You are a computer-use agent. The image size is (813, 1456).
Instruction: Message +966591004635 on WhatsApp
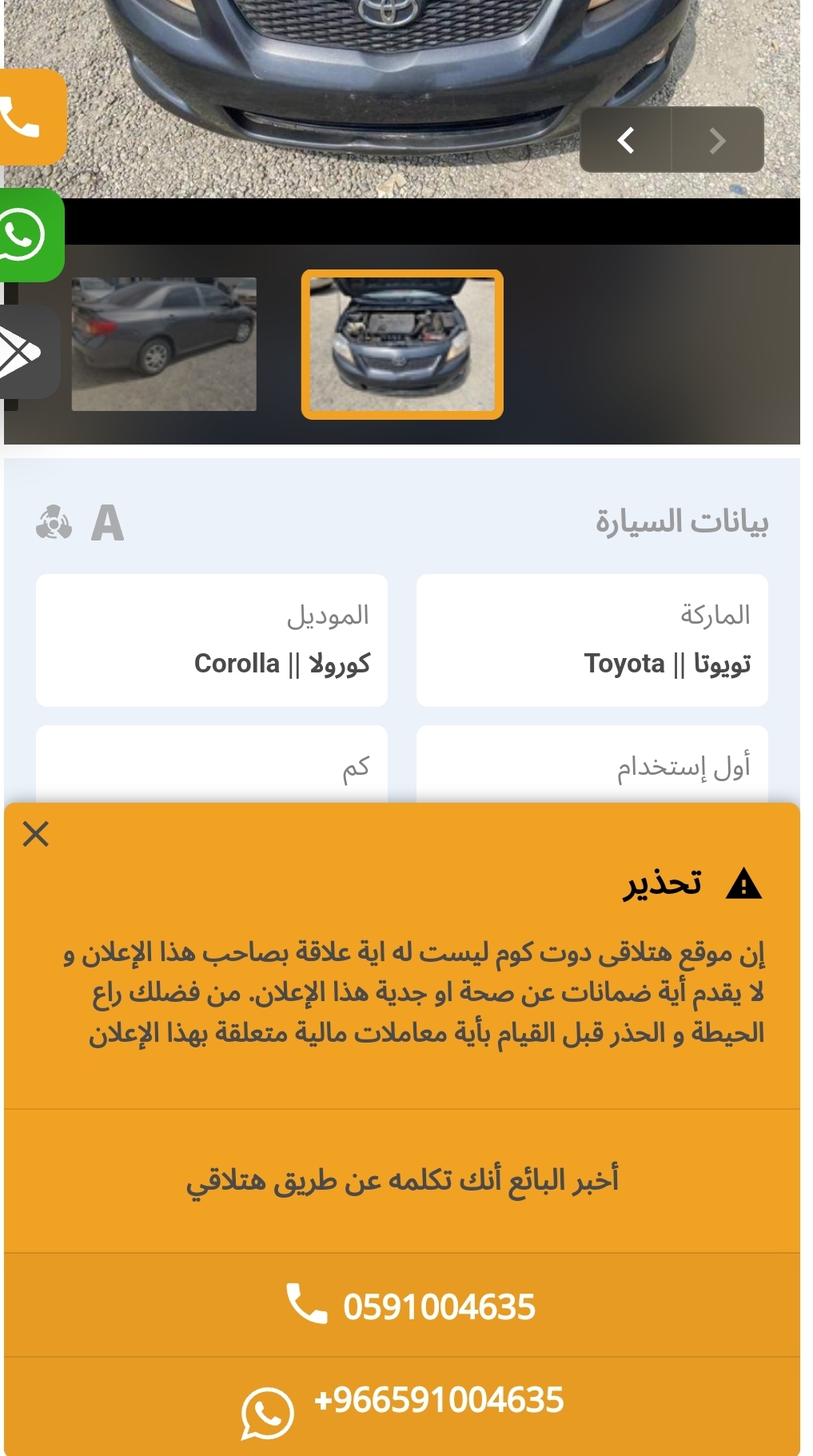coord(402,1404)
